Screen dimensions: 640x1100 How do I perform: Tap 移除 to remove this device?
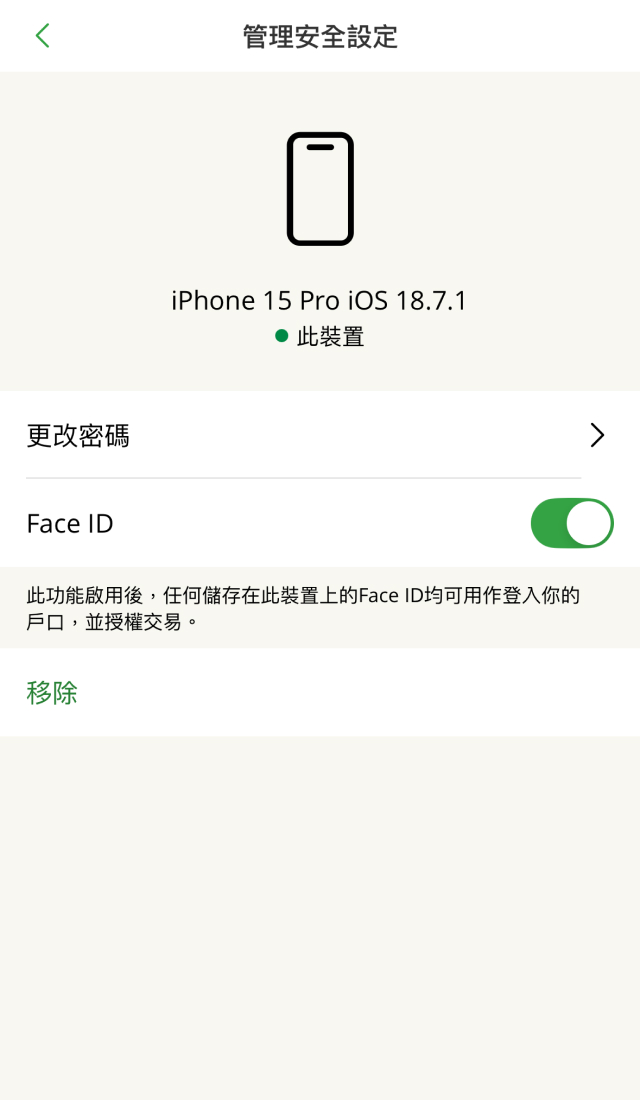[x=52, y=692]
